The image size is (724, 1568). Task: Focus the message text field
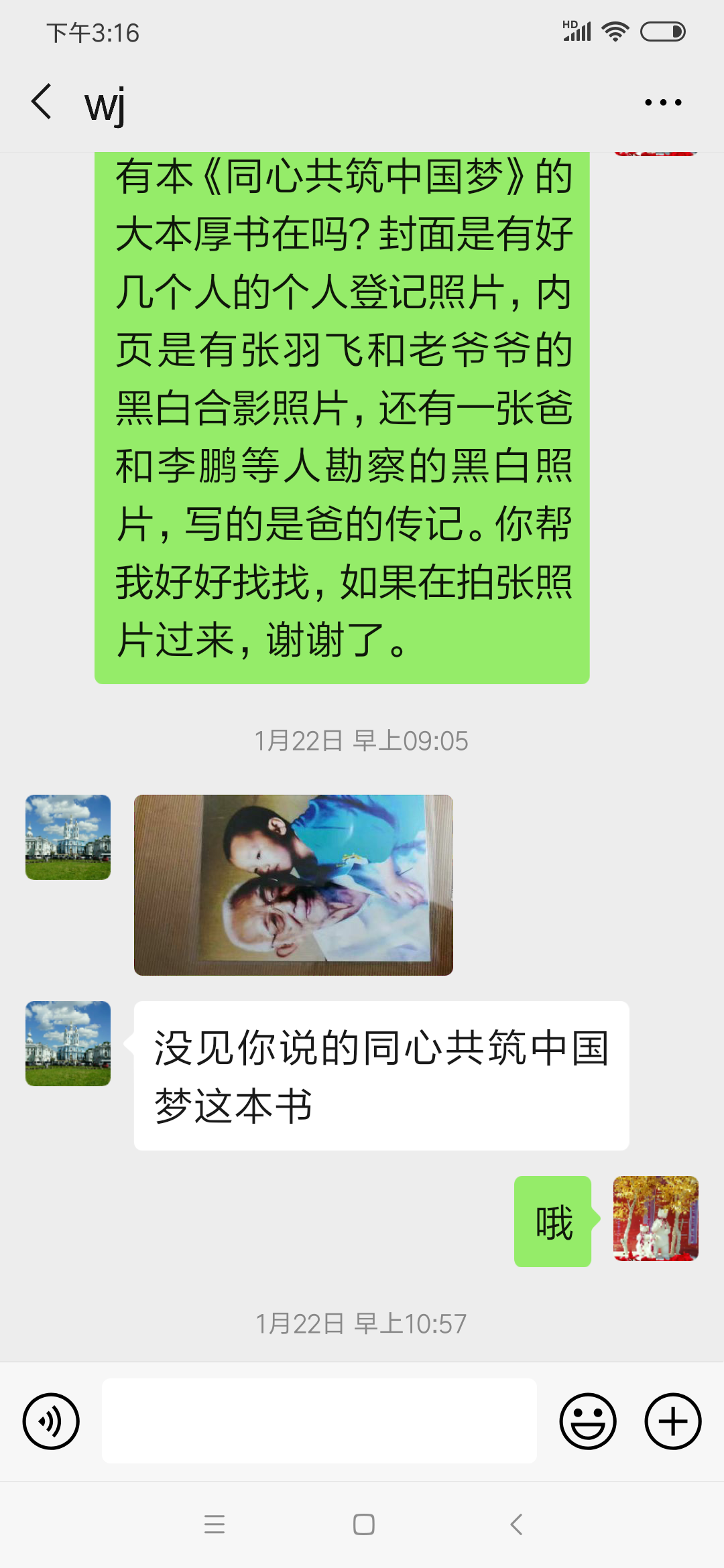coord(319,1421)
